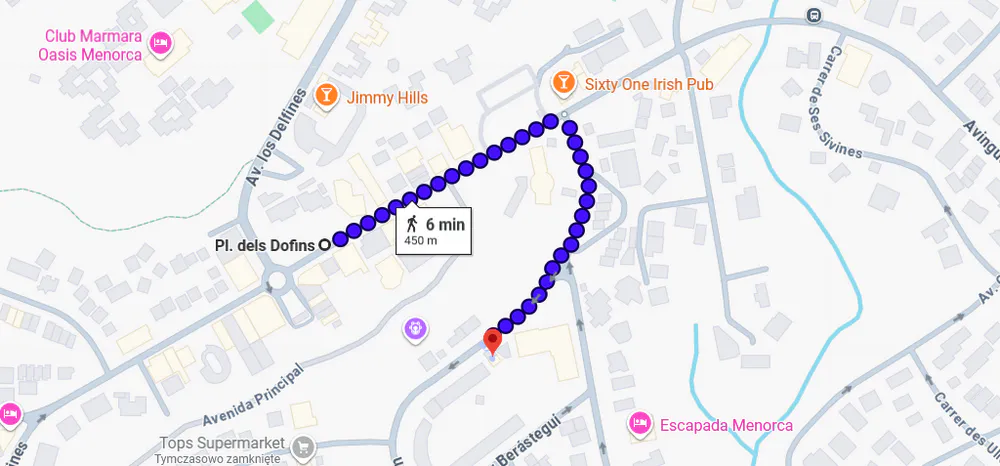Image resolution: width=1000 pixels, height=466 pixels.
Task: Tap the red destination pin
Action: coord(492,341)
